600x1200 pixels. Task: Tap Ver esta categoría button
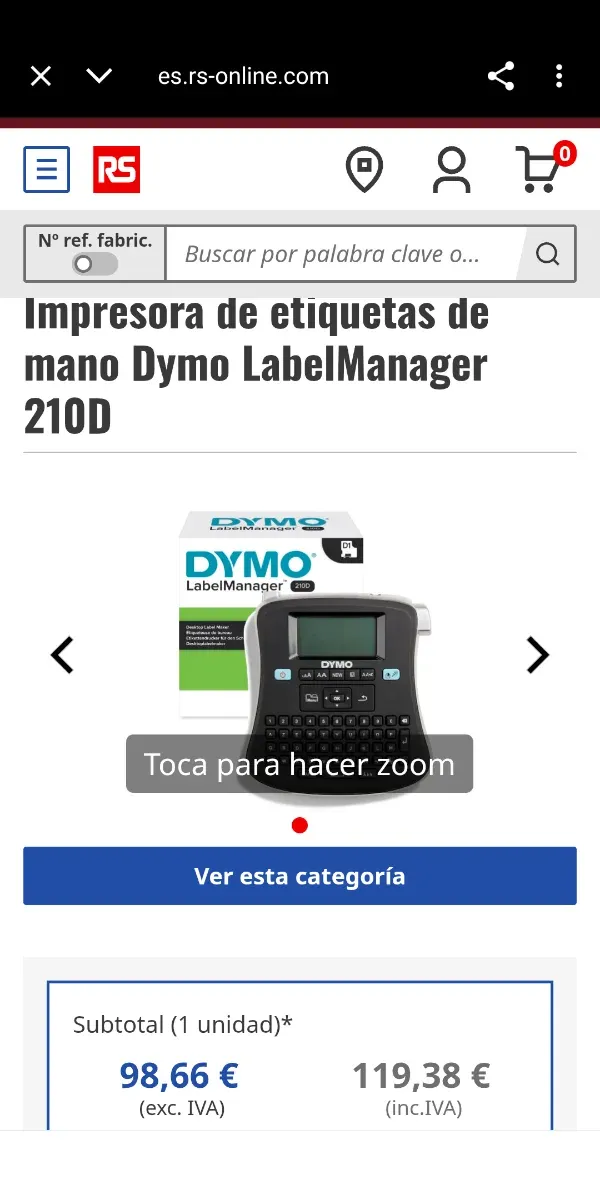300,876
